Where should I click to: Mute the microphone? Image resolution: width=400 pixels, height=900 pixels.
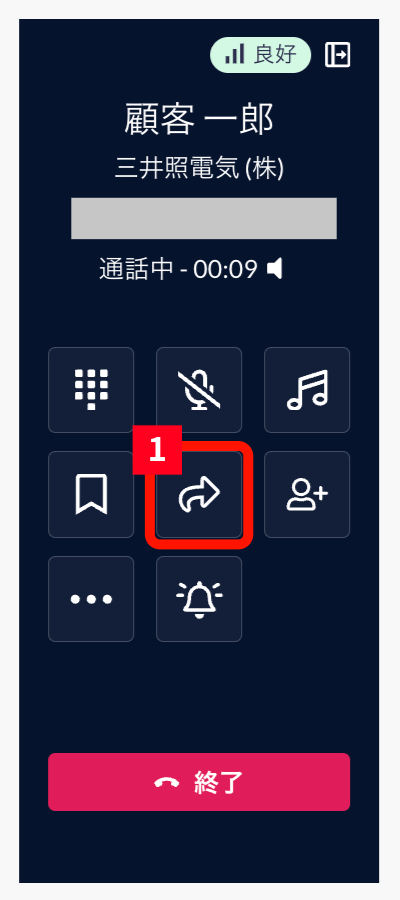pyautogui.click(x=199, y=390)
